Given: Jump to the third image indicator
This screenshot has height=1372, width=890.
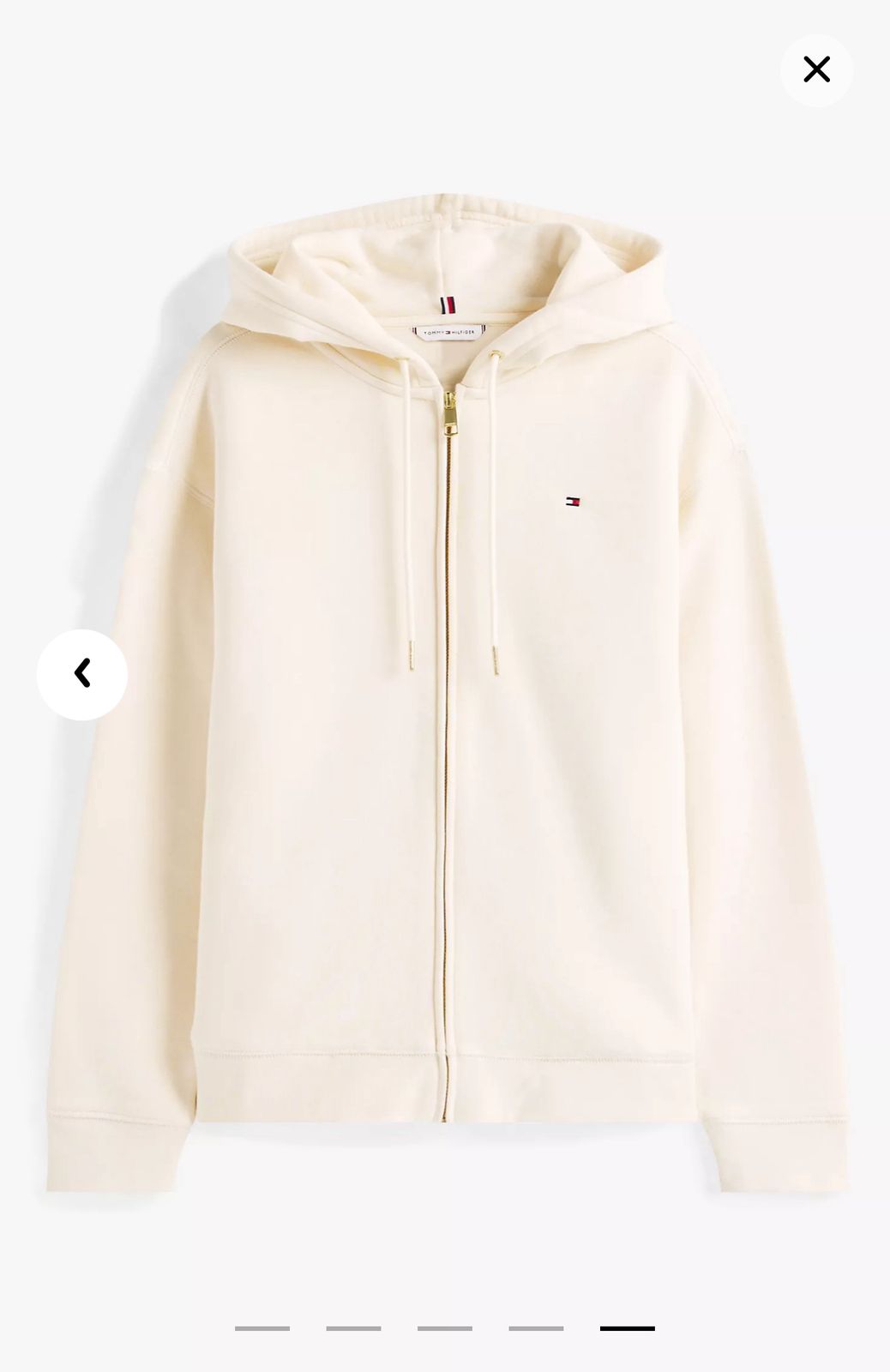Looking at the screenshot, I should 445,1328.
